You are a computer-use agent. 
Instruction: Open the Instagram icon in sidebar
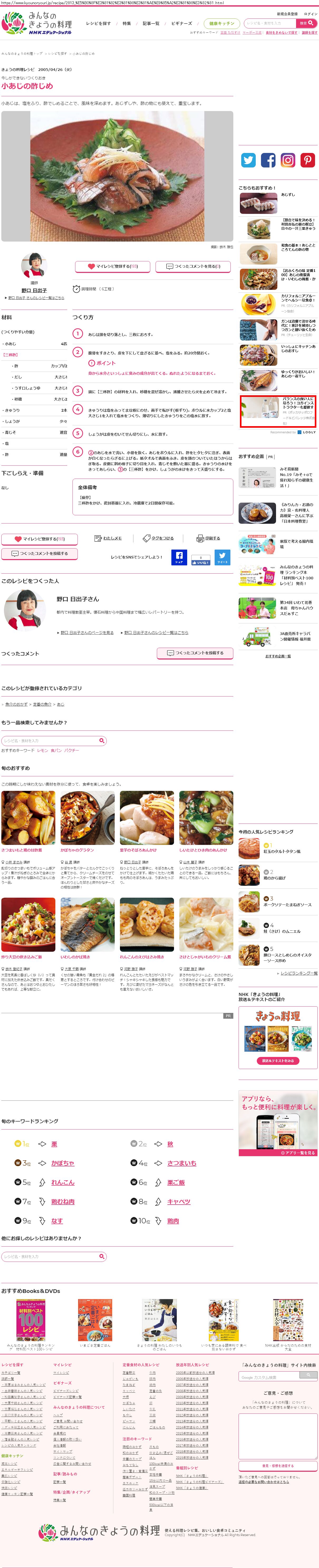(x=288, y=160)
